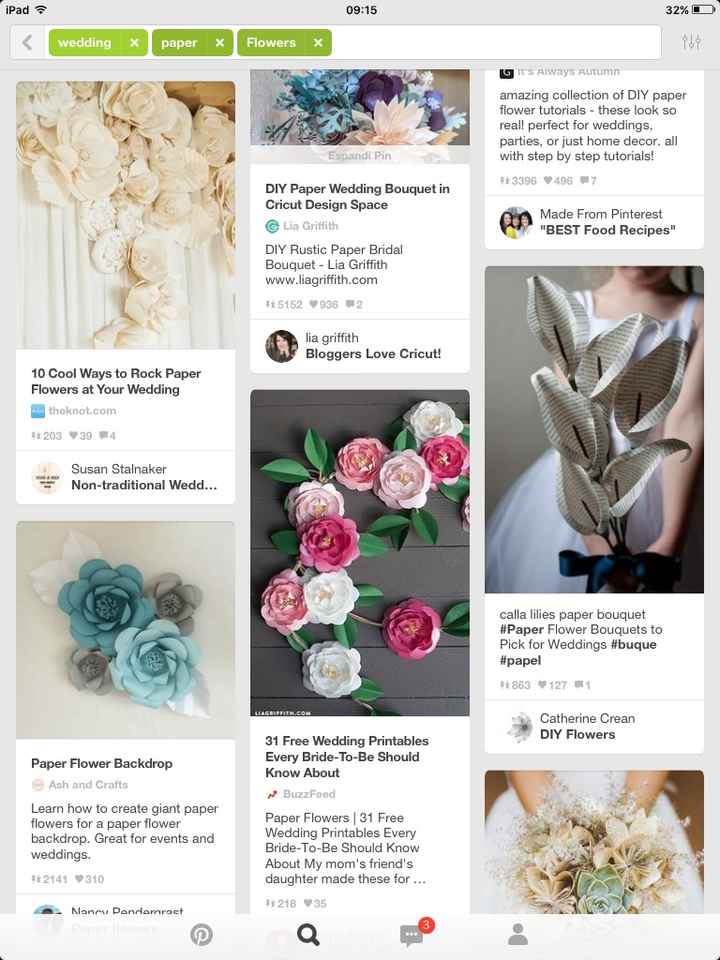Remove the "Flowers" search chip

[317, 43]
